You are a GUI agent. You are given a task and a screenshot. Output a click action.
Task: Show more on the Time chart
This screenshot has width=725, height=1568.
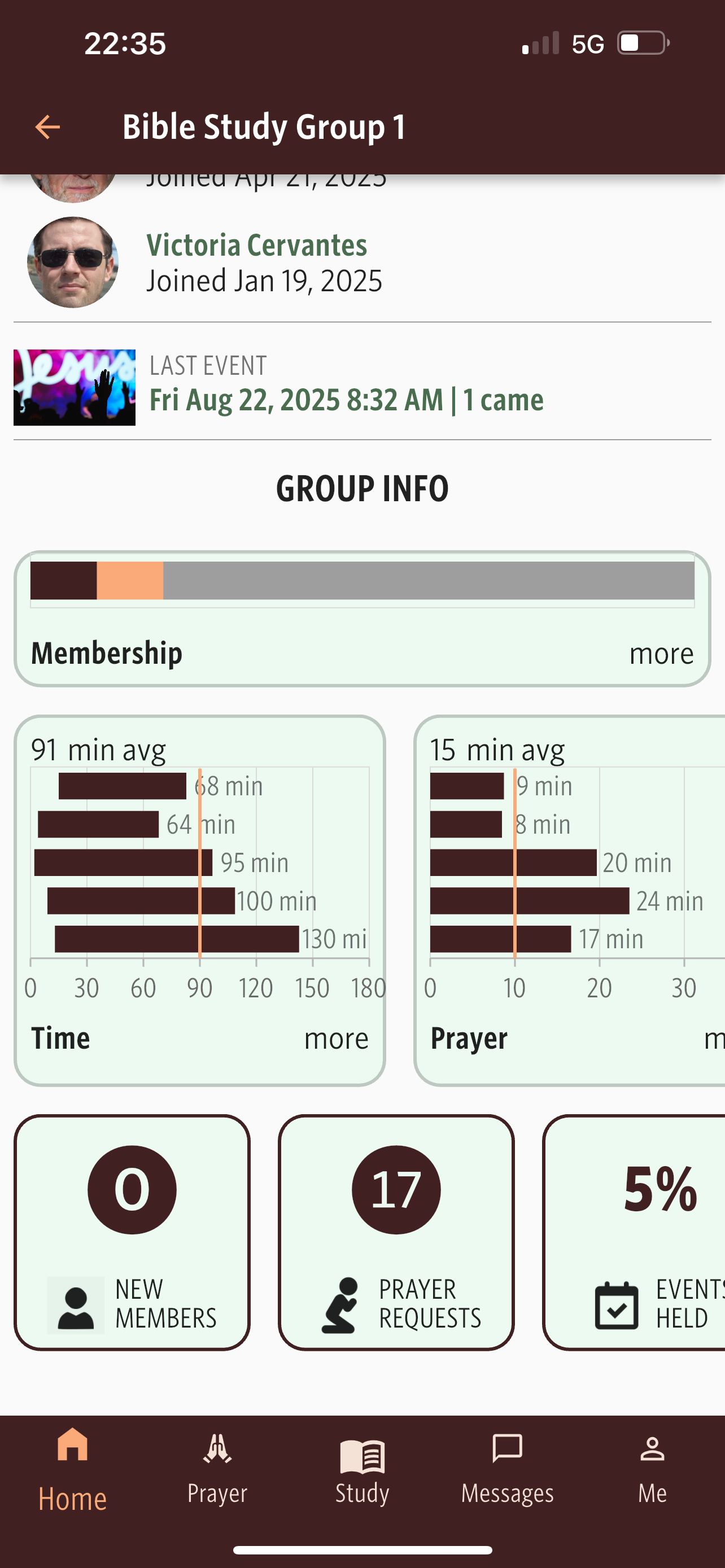pos(336,1039)
